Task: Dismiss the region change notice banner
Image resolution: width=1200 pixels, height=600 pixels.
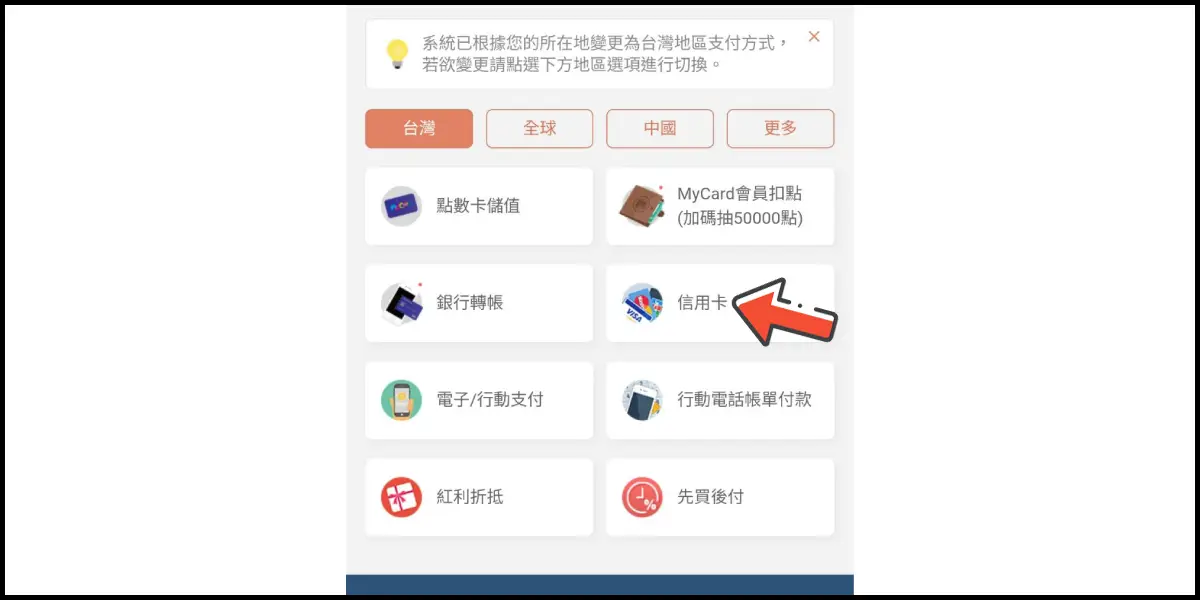Action: tap(814, 37)
